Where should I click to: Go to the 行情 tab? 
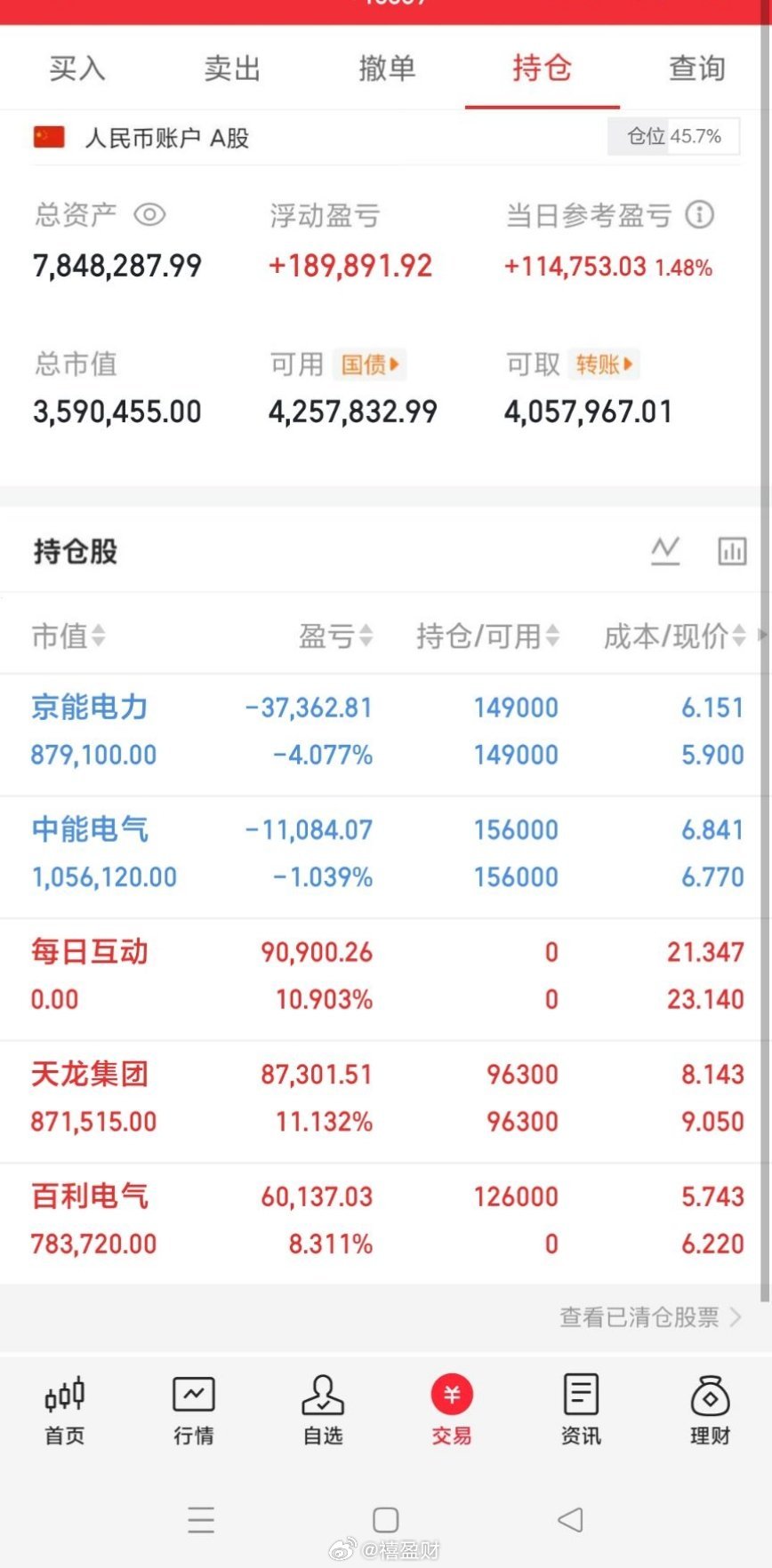point(194,1410)
